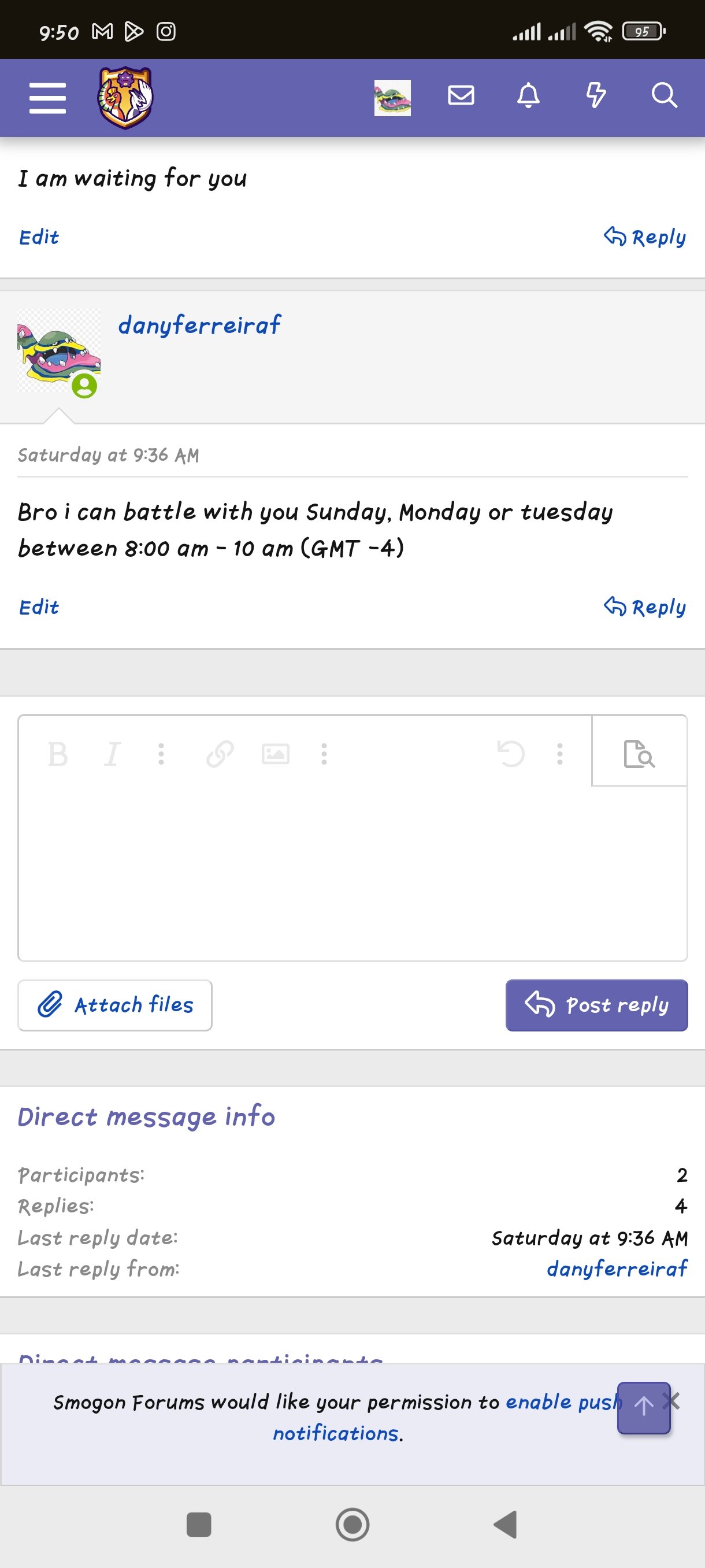The height and width of the screenshot is (1568, 705).
Task: Tap Attach files button
Action: [x=115, y=1005]
